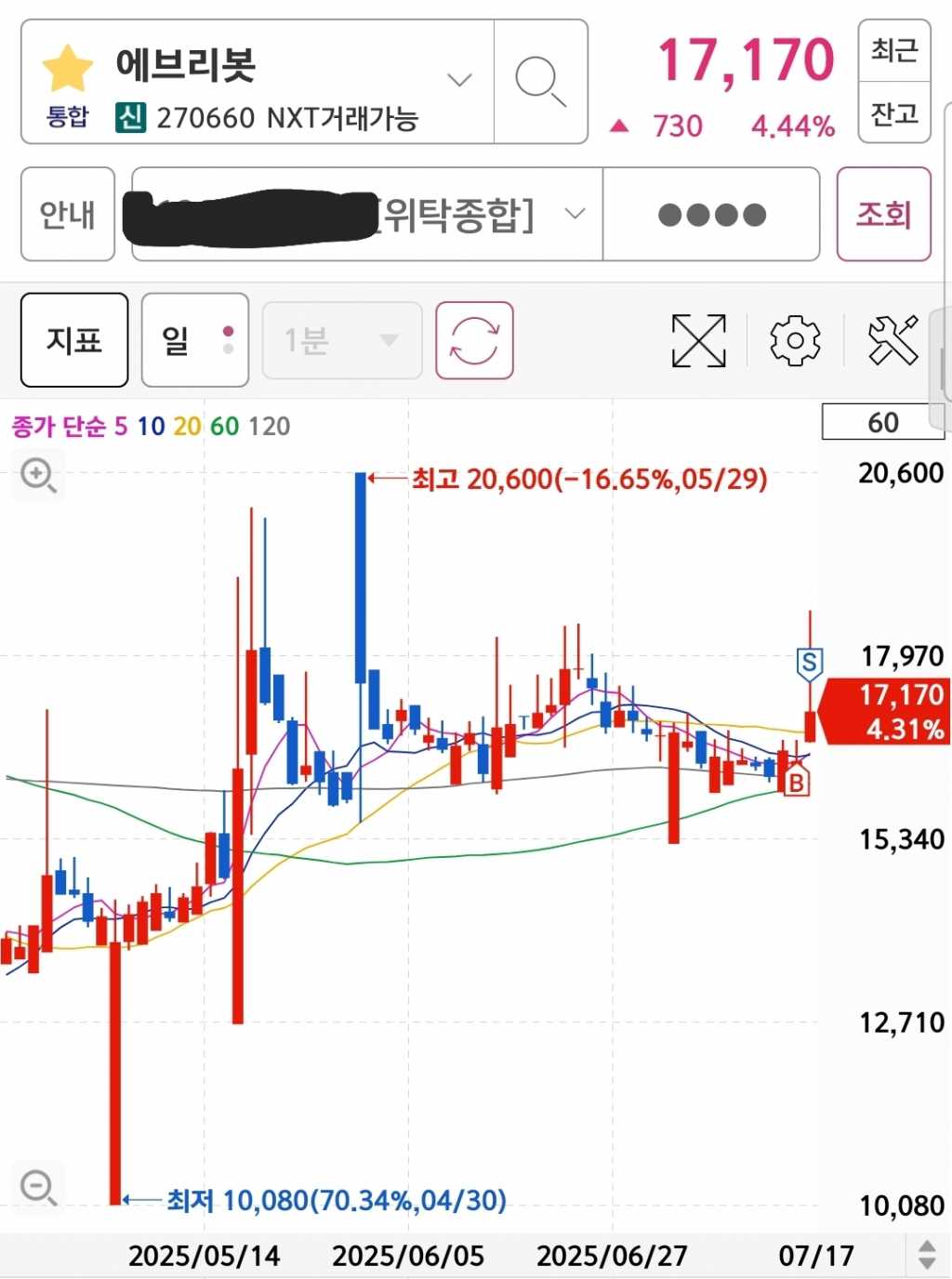Open chart settings gear
Viewport: 952px width, 1279px height.
795,340
